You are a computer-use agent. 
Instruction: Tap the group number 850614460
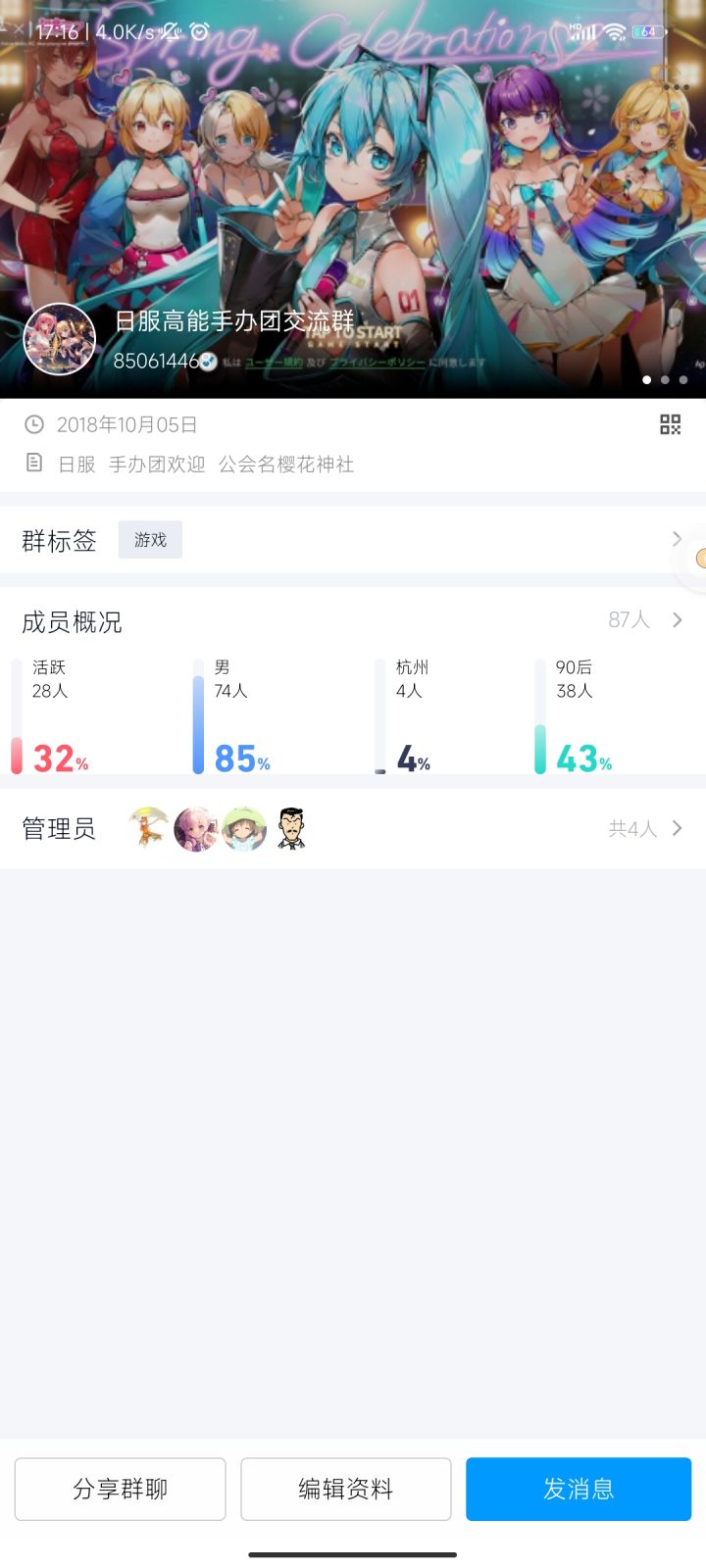click(157, 360)
